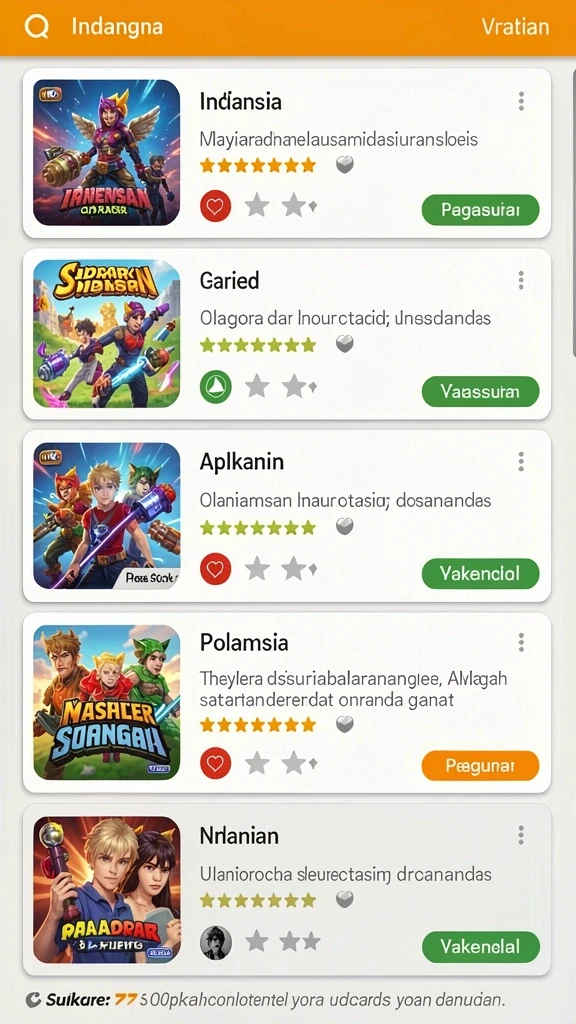Open overflow menu for Garied

point(521,280)
